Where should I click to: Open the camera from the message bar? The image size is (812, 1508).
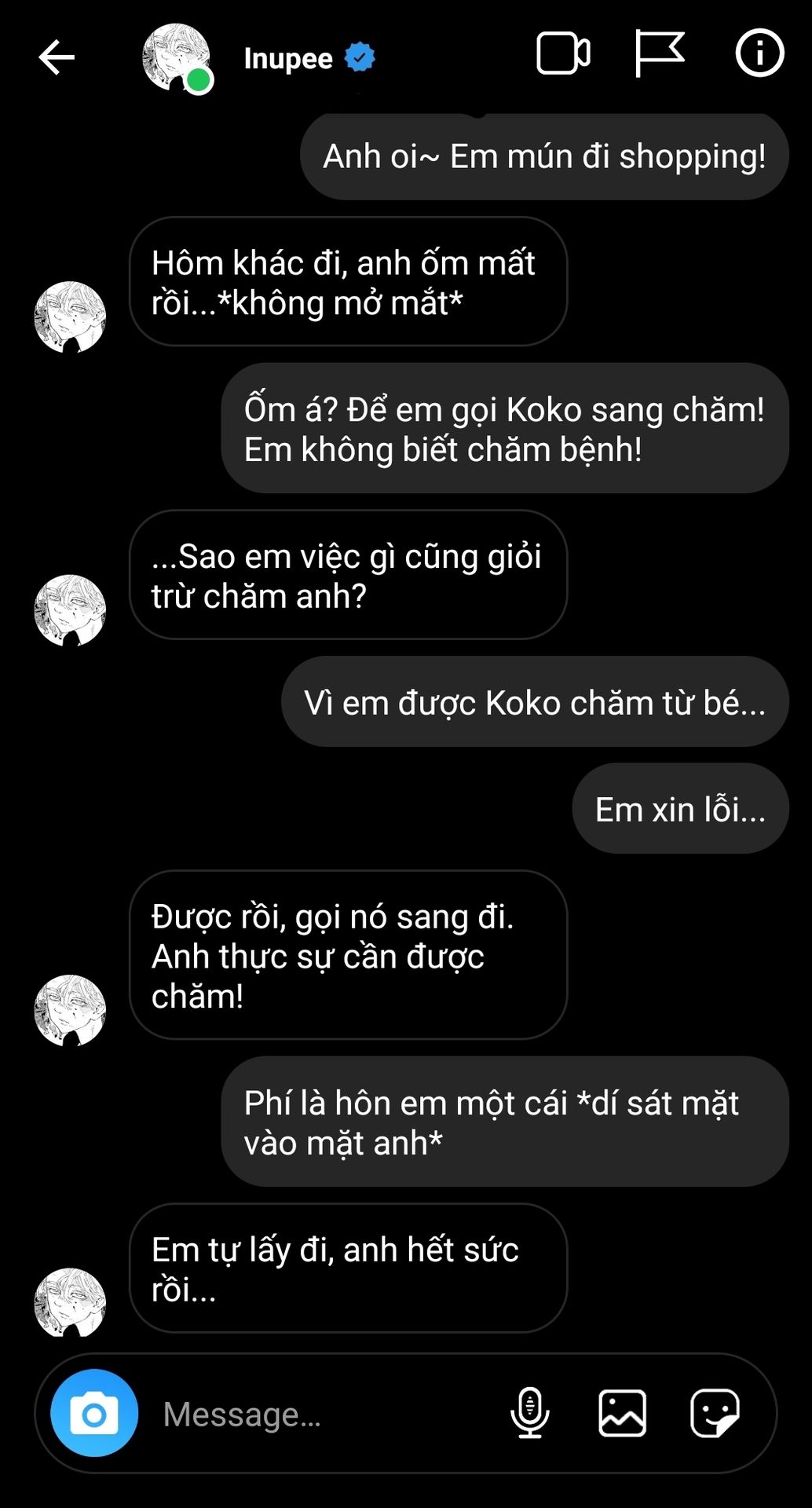pyautogui.click(x=94, y=1413)
